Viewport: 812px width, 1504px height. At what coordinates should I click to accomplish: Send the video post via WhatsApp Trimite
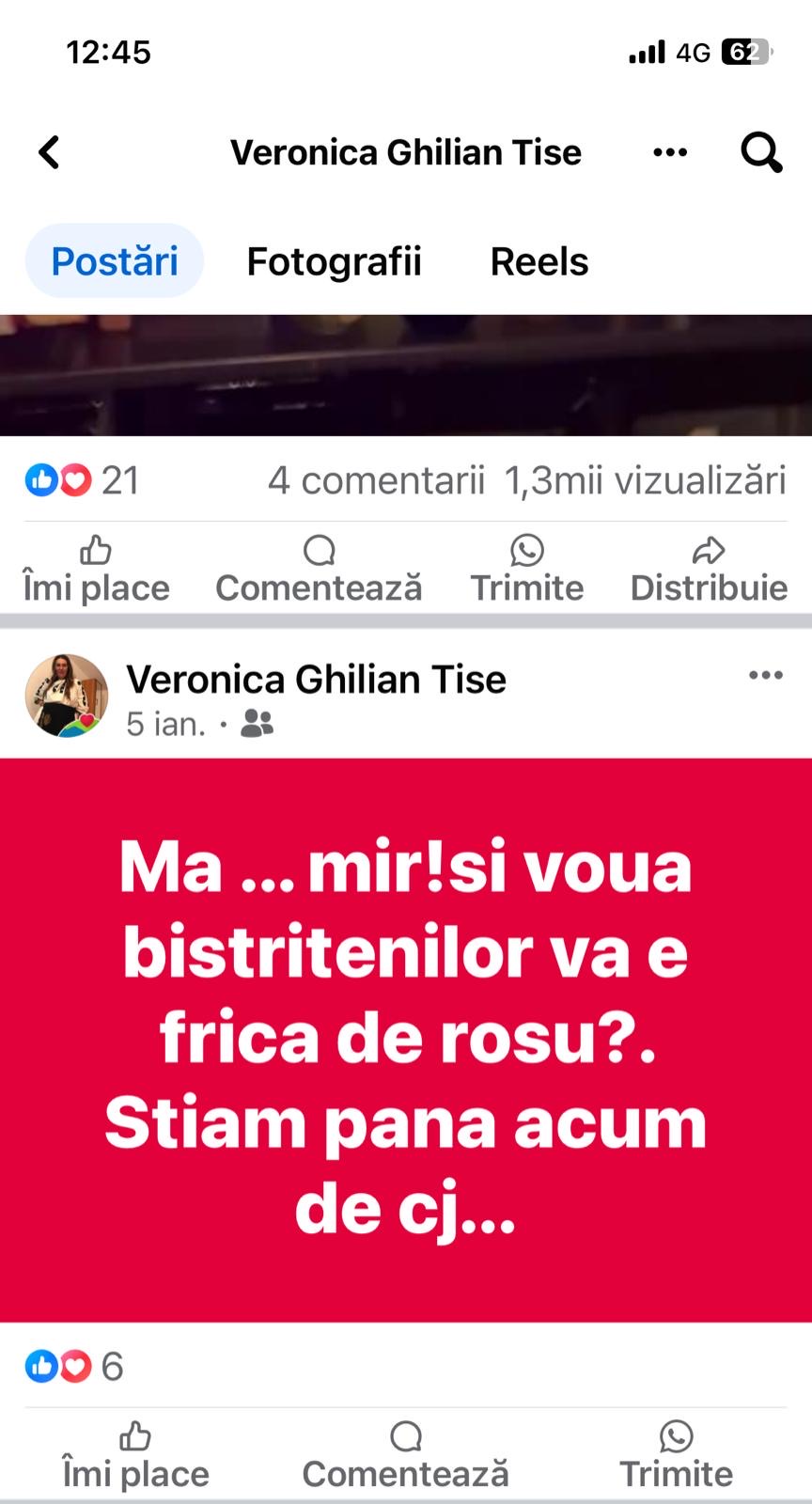click(x=526, y=570)
